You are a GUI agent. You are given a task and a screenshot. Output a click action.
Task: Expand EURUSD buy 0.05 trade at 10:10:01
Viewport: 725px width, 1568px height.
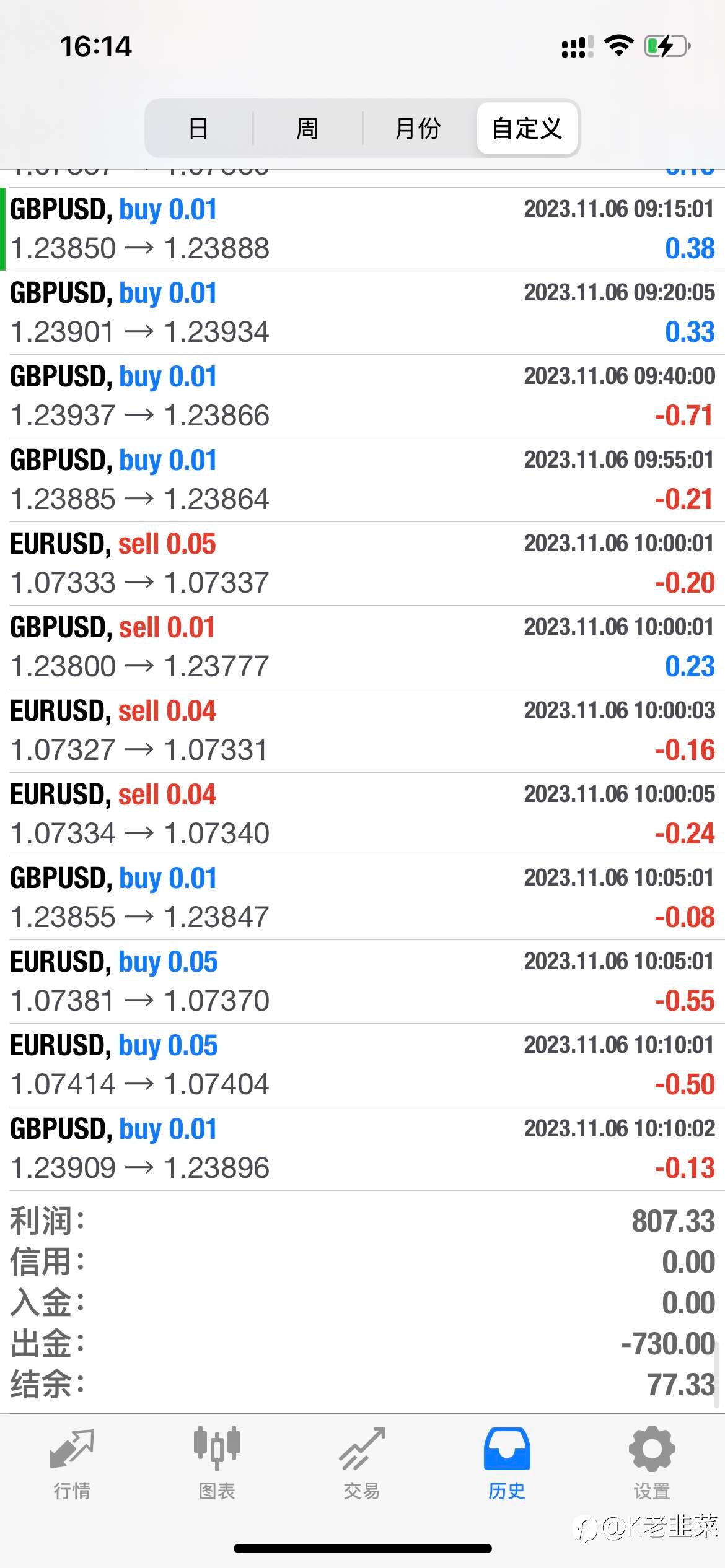[362, 1065]
